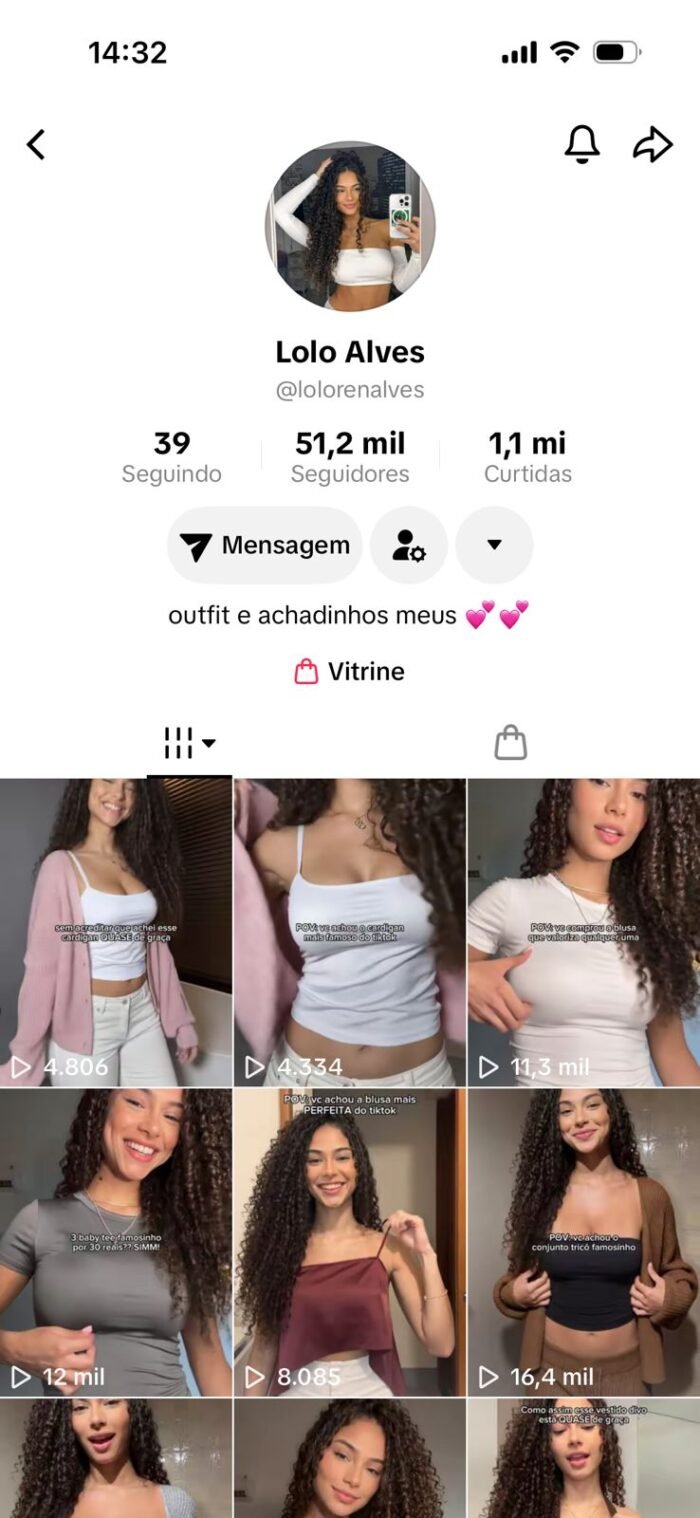Open the video with 8.085 views
This screenshot has width=700, height=1518.
350,1242
